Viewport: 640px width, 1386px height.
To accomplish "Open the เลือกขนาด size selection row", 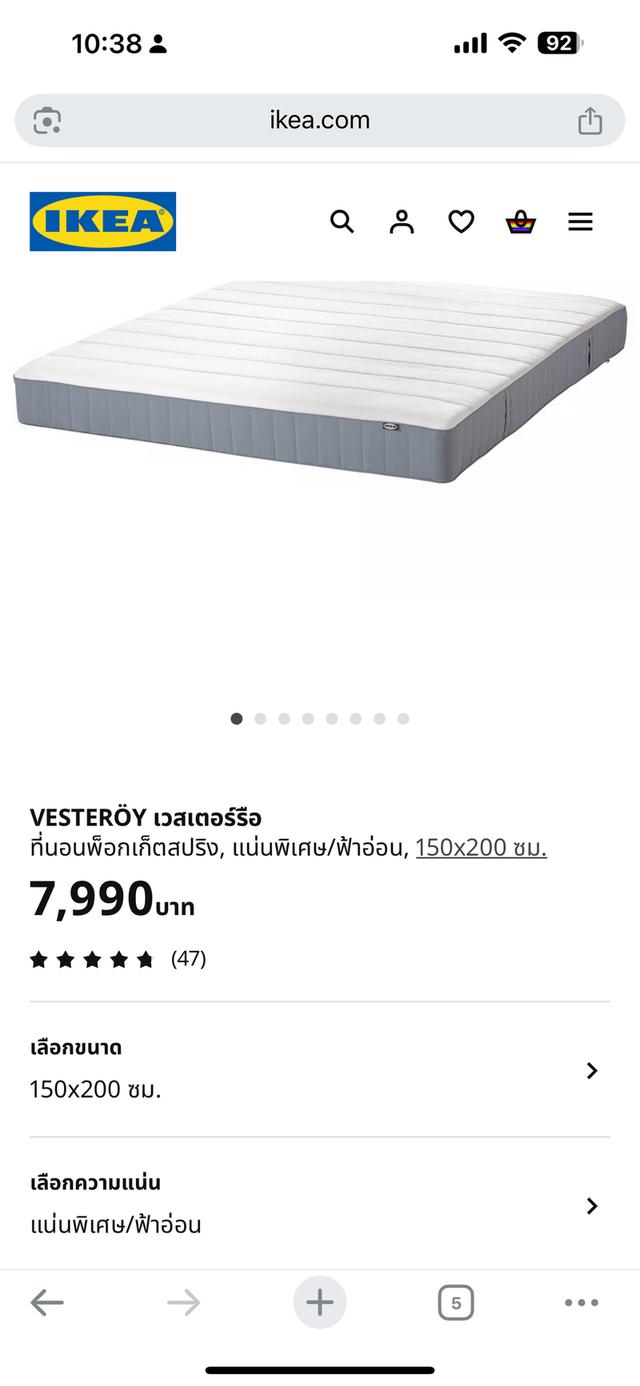I will (320, 1070).
